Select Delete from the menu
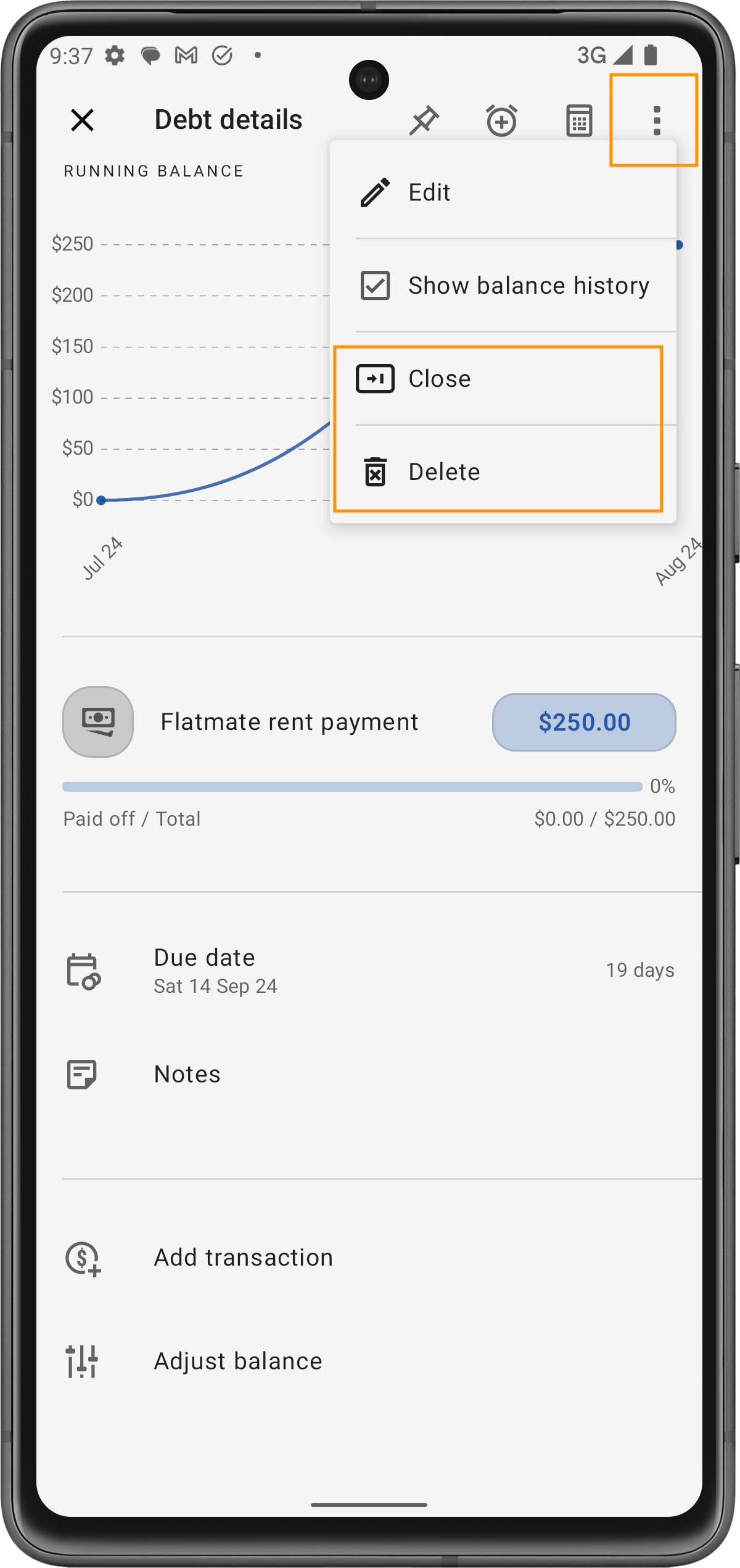This screenshot has width=740, height=1568. pyautogui.click(x=443, y=472)
